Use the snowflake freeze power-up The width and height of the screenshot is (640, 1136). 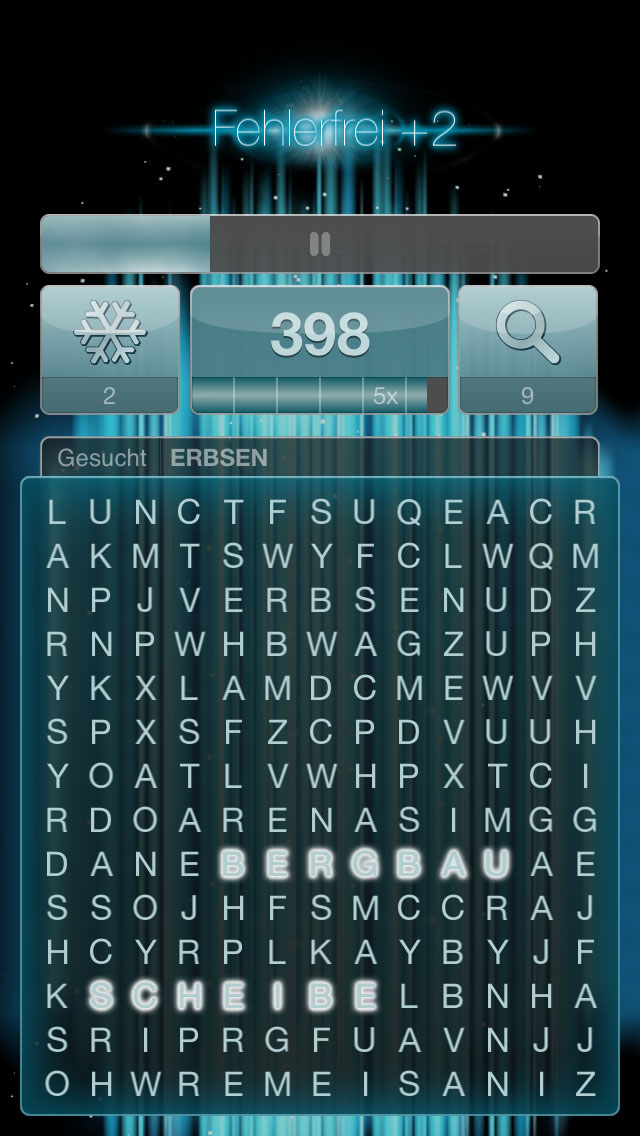pyautogui.click(x=110, y=349)
